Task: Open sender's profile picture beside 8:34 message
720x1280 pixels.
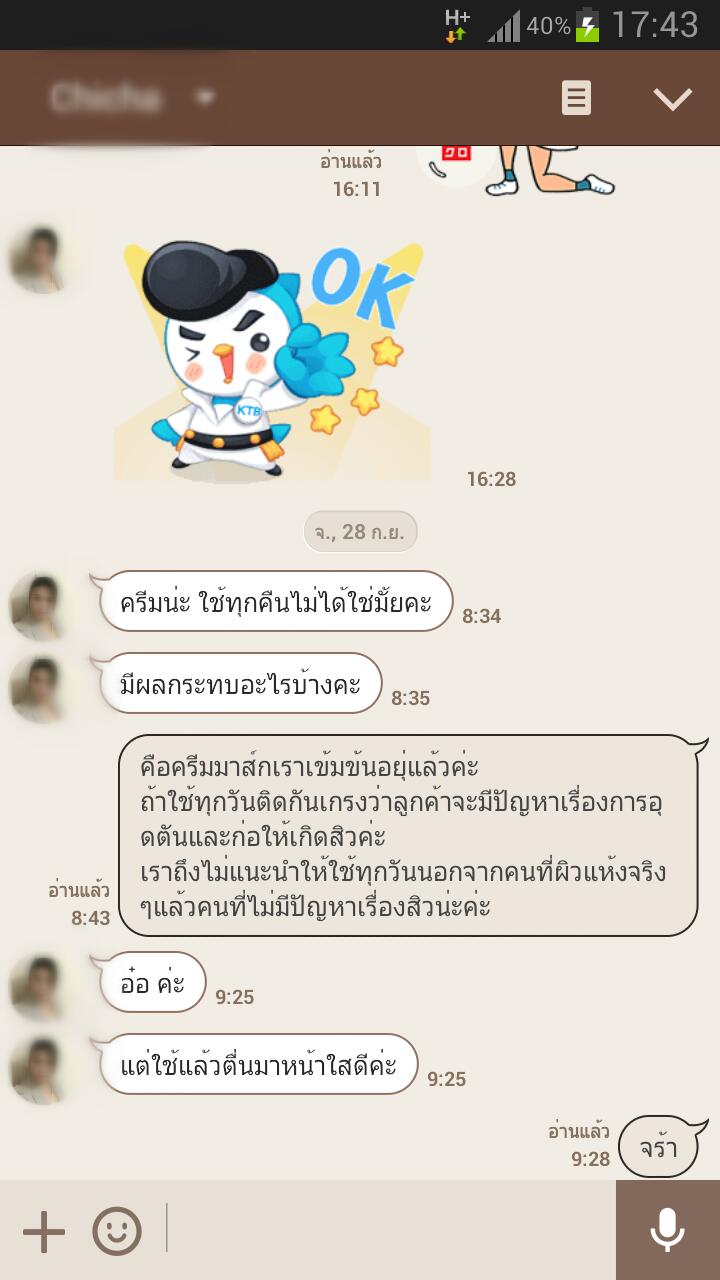Action: tap(40, 606)
